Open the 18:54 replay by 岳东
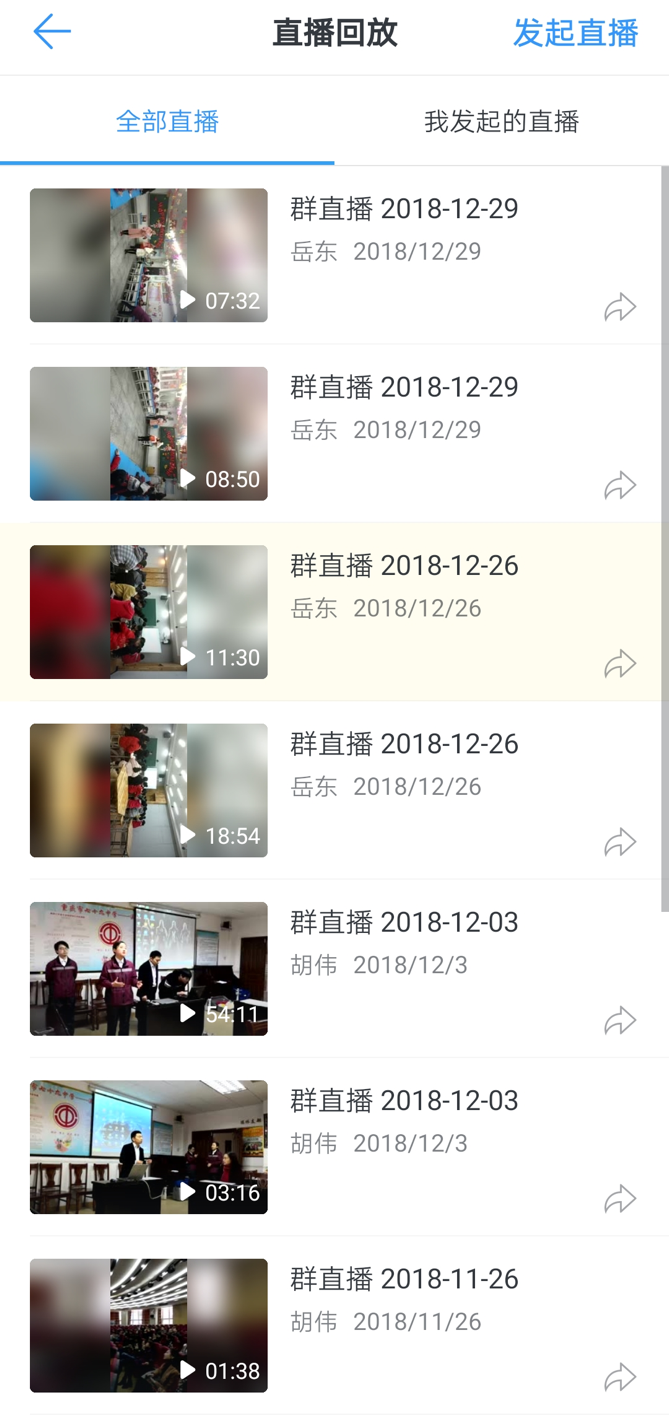Image resolution: width=669 pixels, height=1415 pixels. tap(149, 790)
